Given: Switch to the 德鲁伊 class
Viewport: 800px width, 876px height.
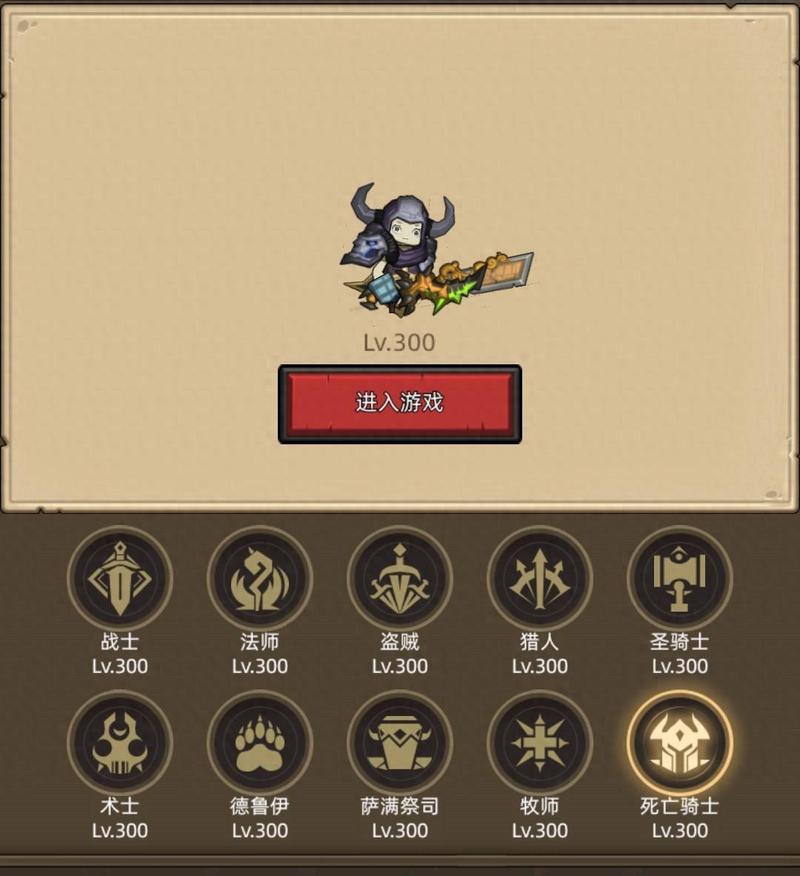Looking at the screenshot, I should pos(260,743).
